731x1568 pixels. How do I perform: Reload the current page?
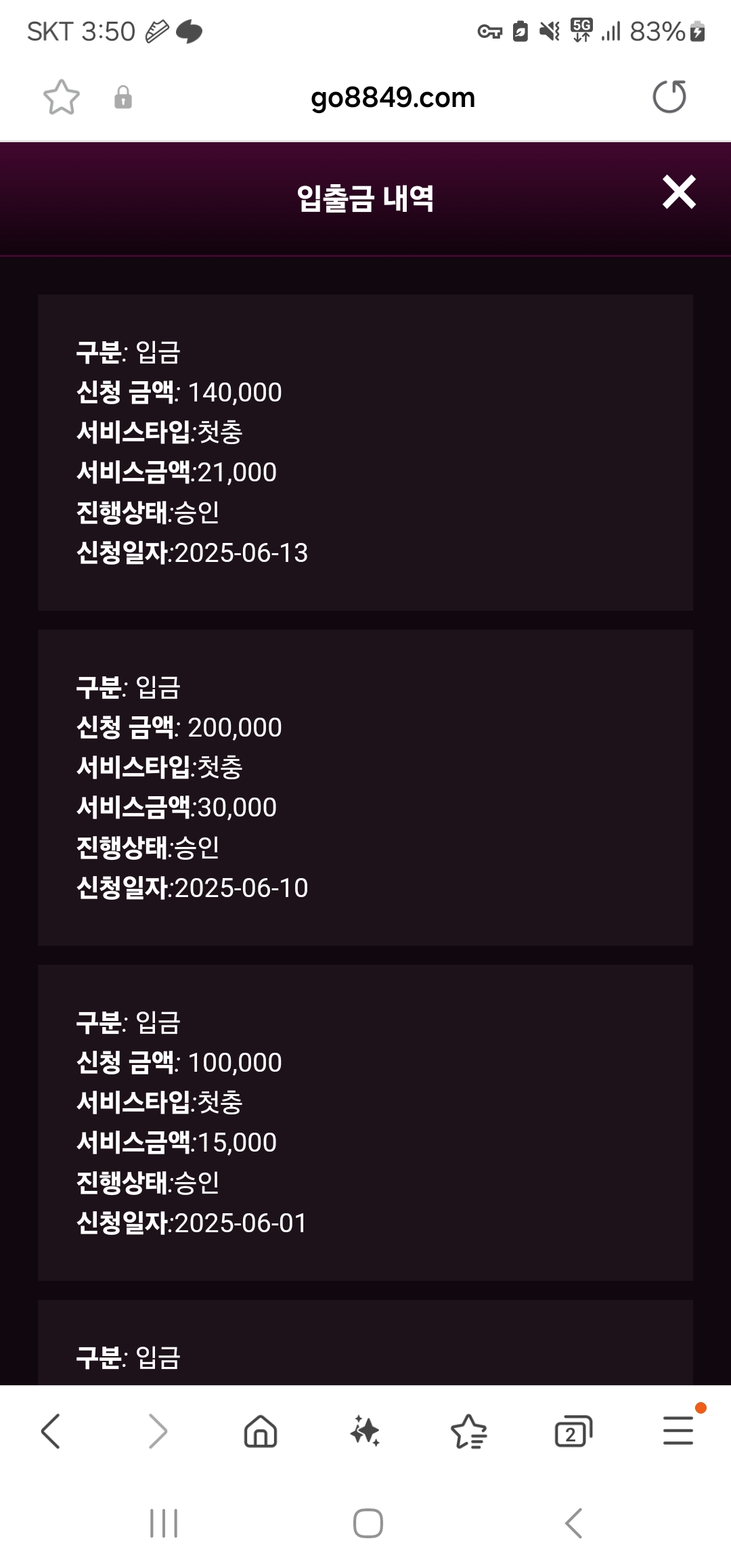point(669,97)
